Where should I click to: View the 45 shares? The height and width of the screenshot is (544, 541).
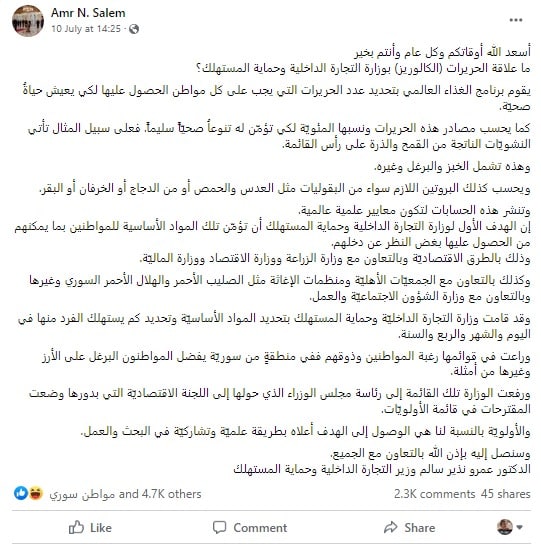[x=506, y=494]
